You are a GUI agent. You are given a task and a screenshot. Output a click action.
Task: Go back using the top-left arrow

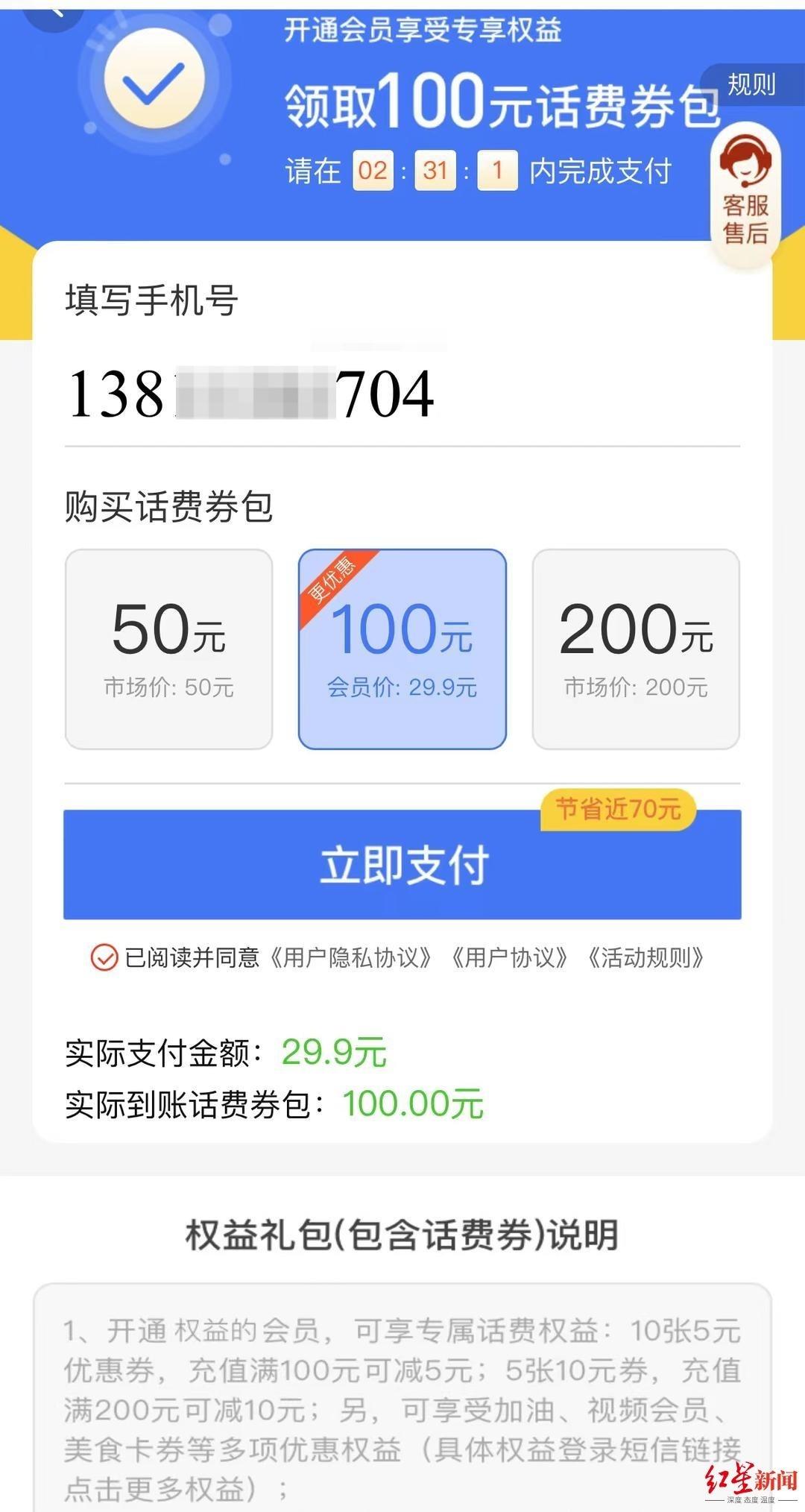tap(54, 11)
